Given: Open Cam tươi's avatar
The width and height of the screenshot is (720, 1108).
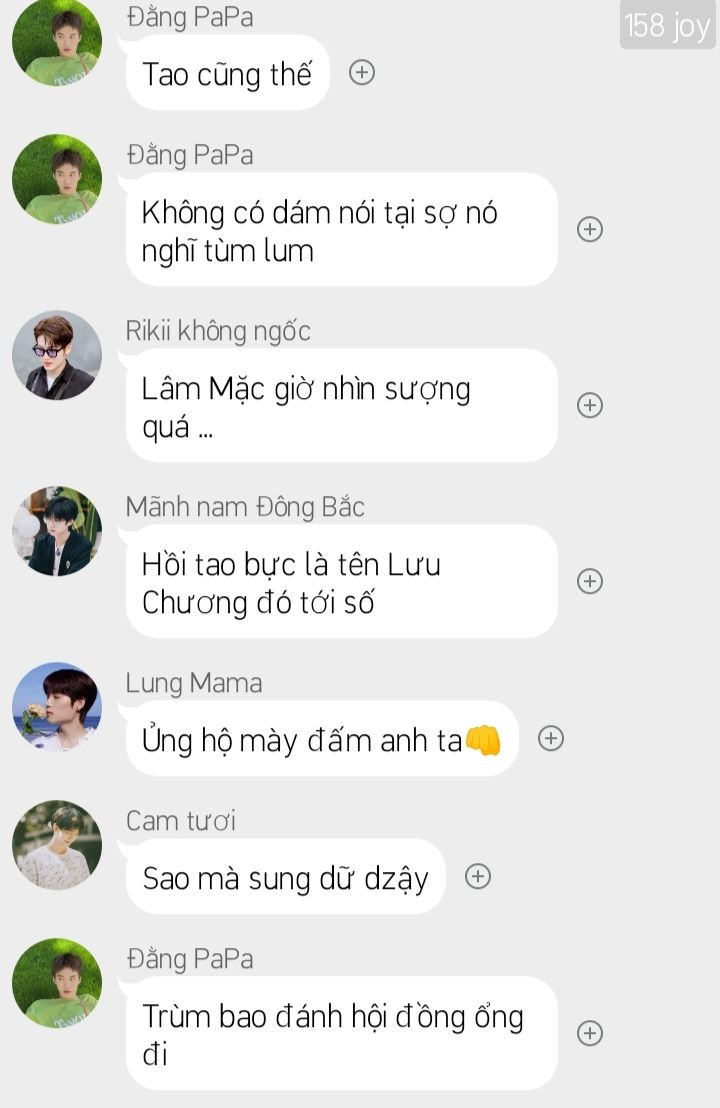Looking at the screenshot, I should pyautogui.click(x=57, y=845).
